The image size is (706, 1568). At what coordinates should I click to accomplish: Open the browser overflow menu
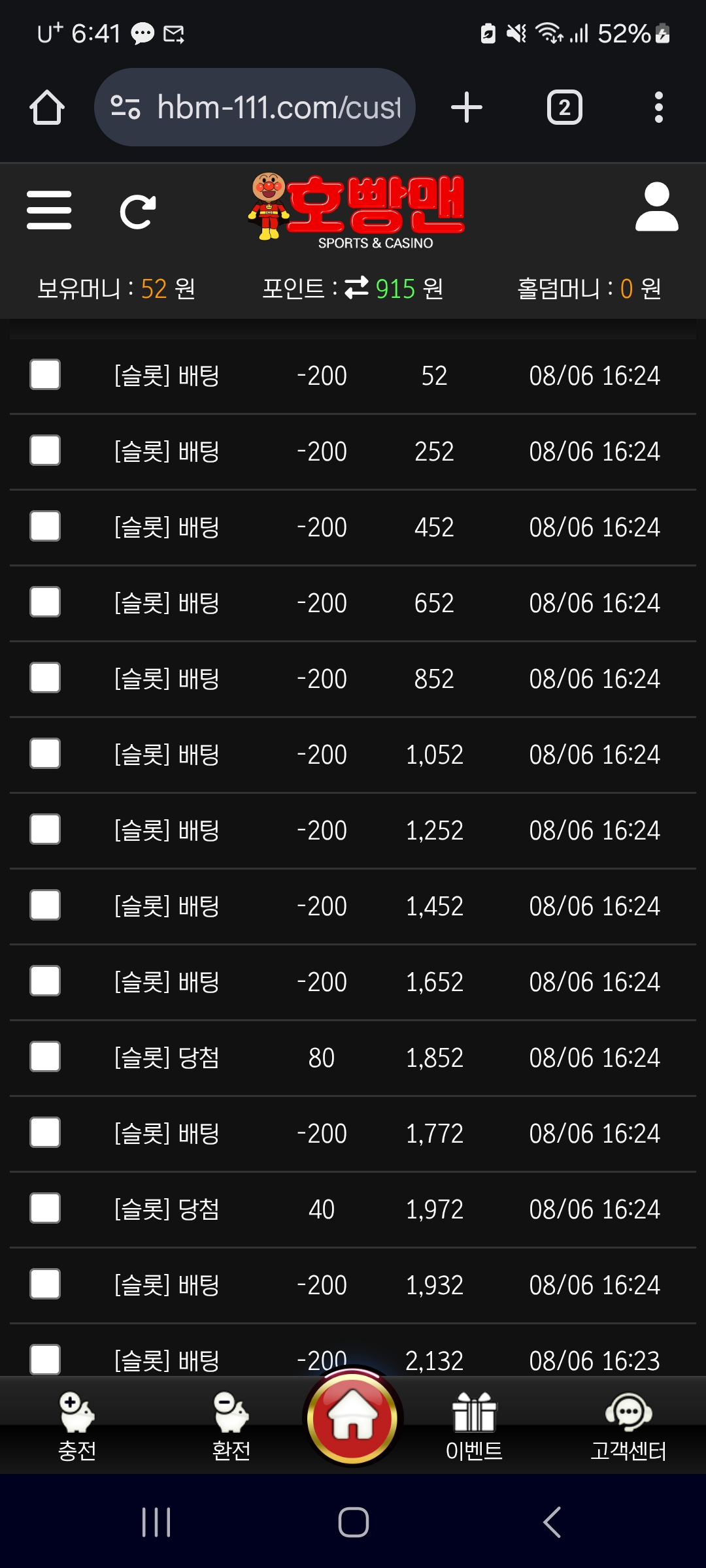(x=658, y=107)
